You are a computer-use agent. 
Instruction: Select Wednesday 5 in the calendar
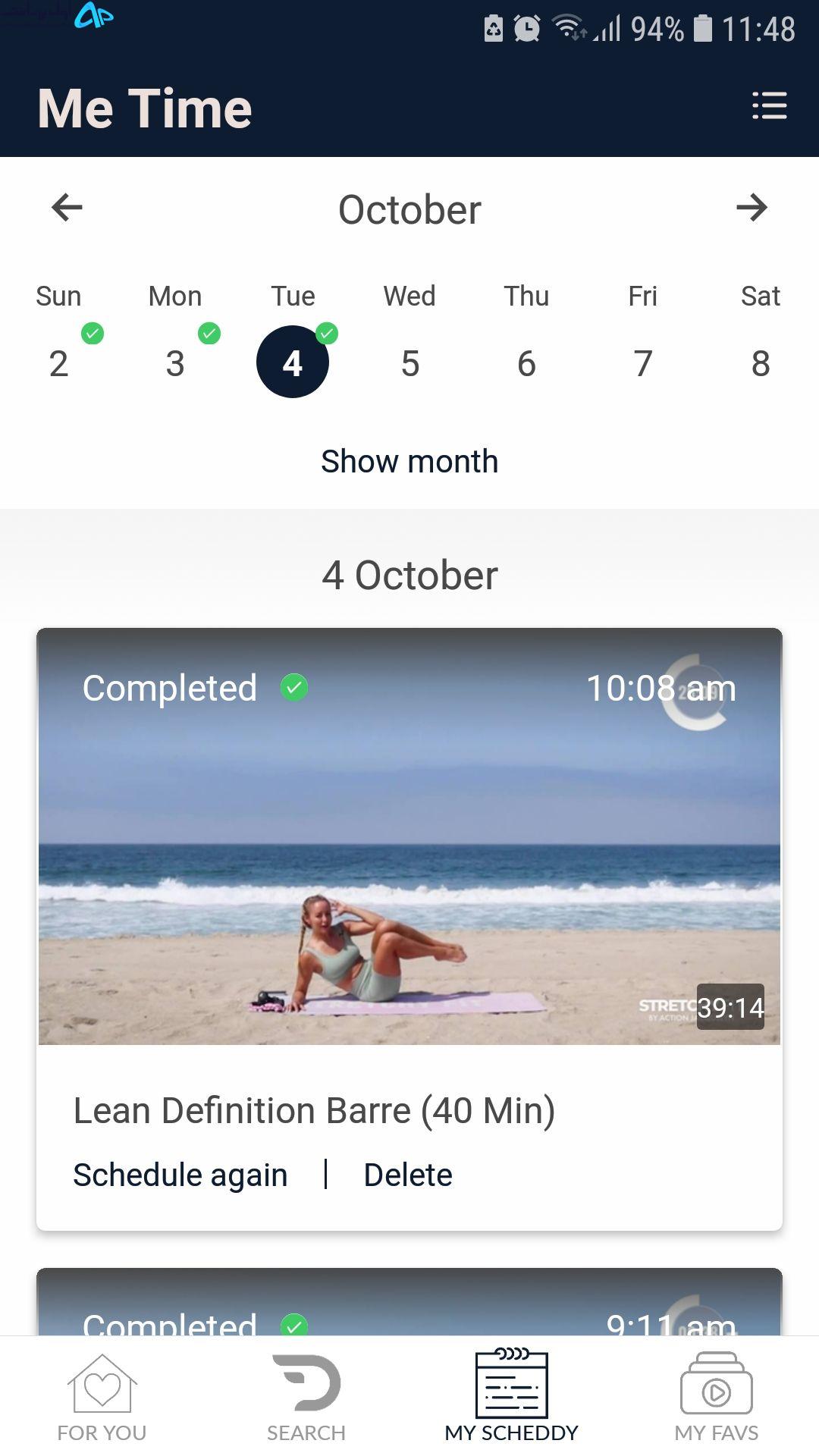[x=409, y=363]
